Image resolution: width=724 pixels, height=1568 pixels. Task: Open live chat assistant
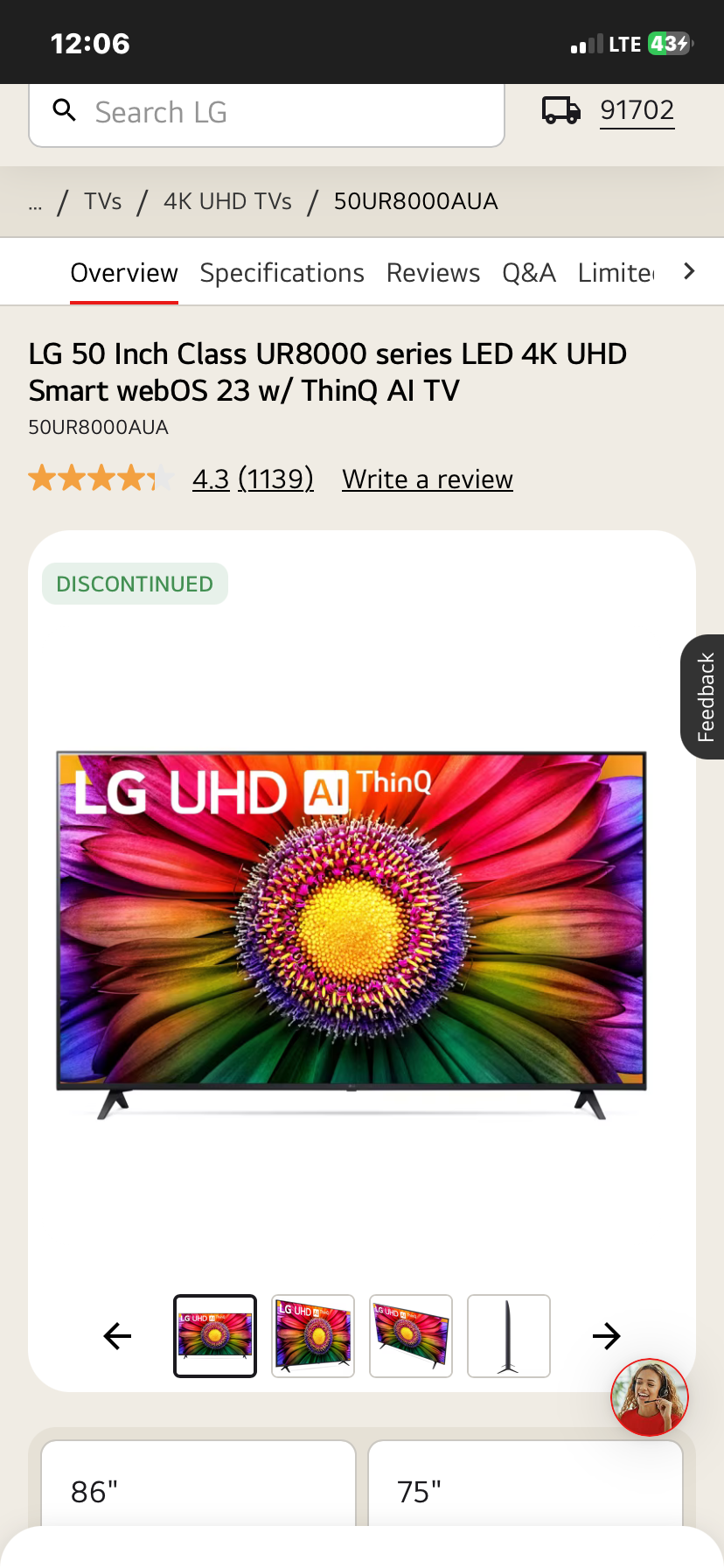click(x=649, y=1397)
